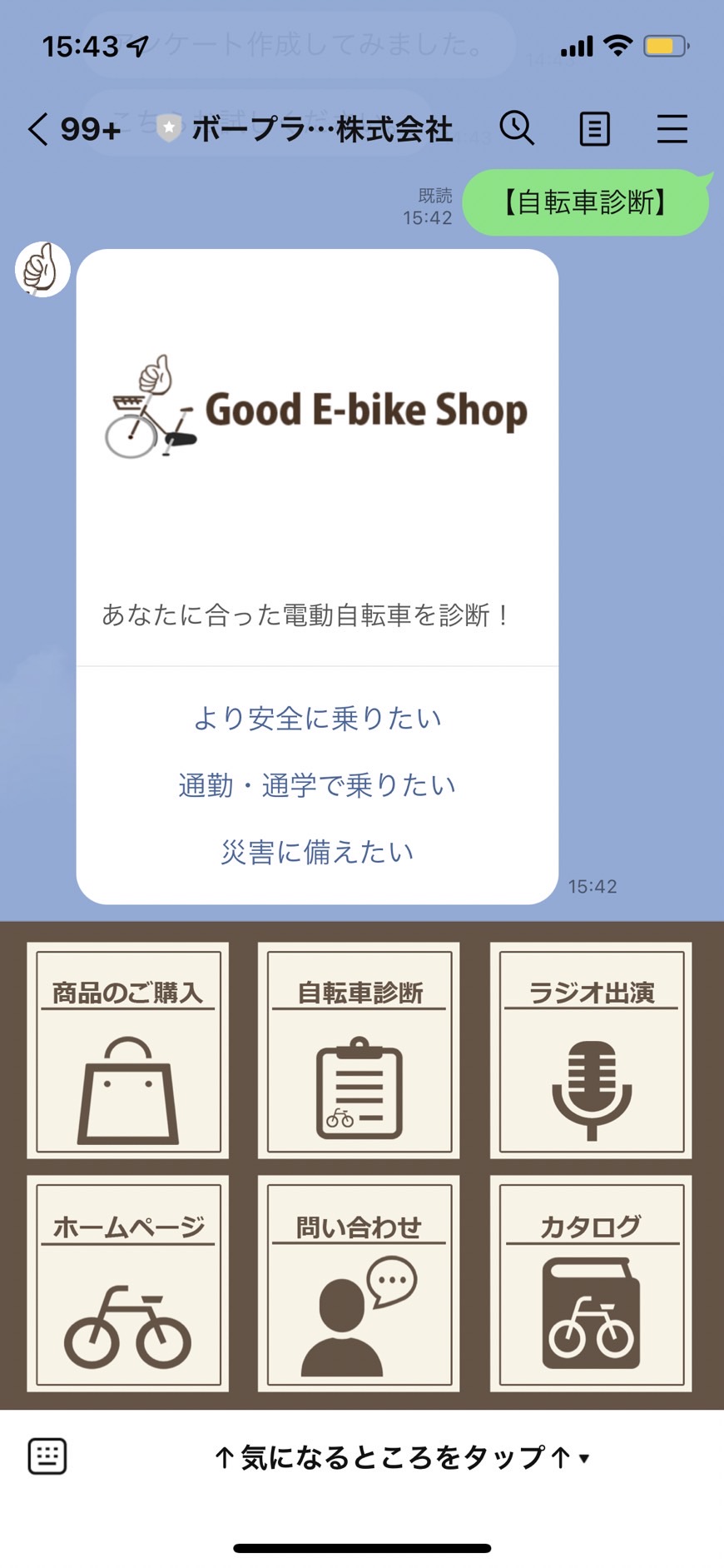This screenshot has height=1568, width=724.
Task: View the カタログ tile
Action: pos(591,1283)
